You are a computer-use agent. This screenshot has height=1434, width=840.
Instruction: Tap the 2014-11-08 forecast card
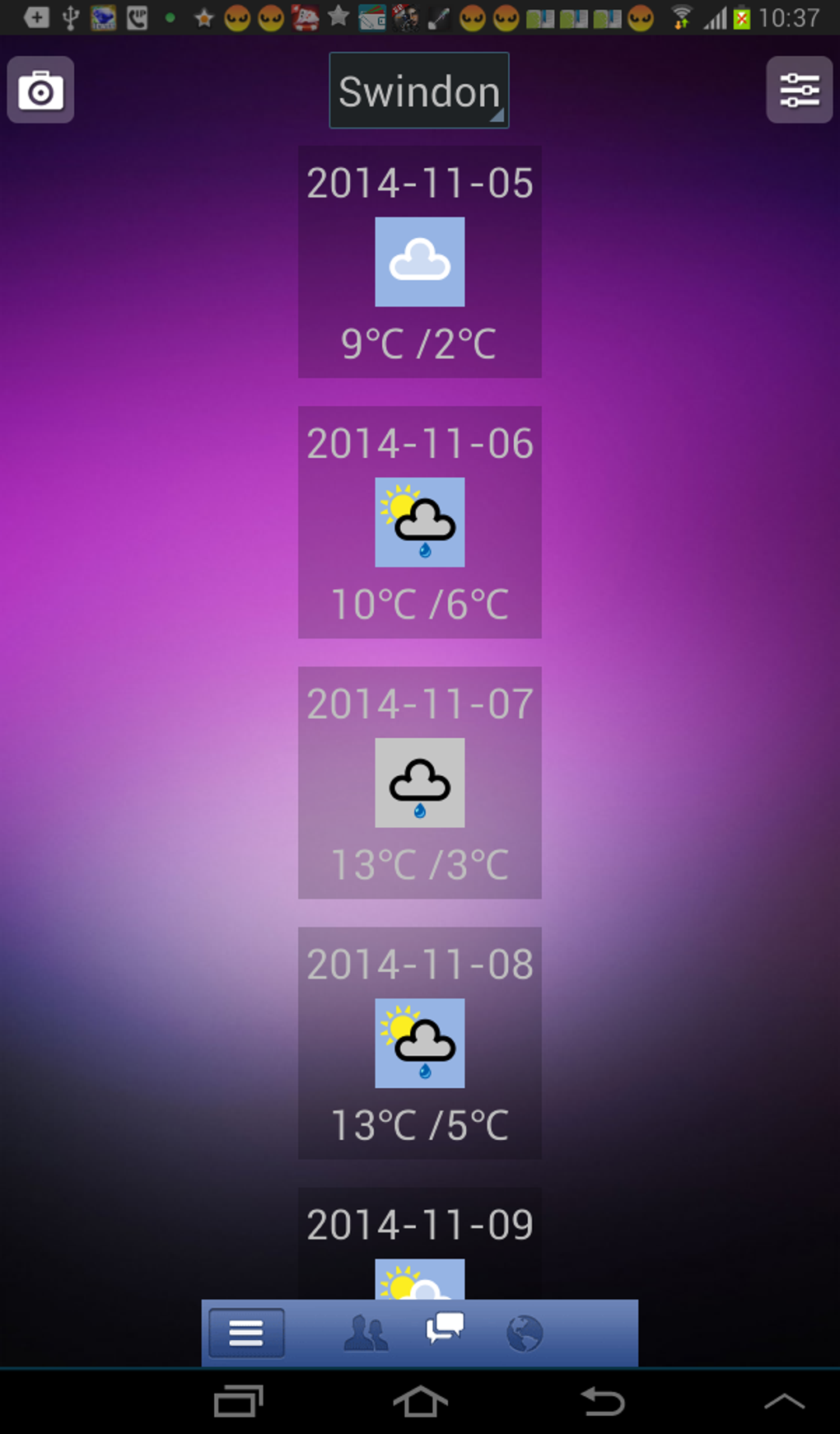420,1043
